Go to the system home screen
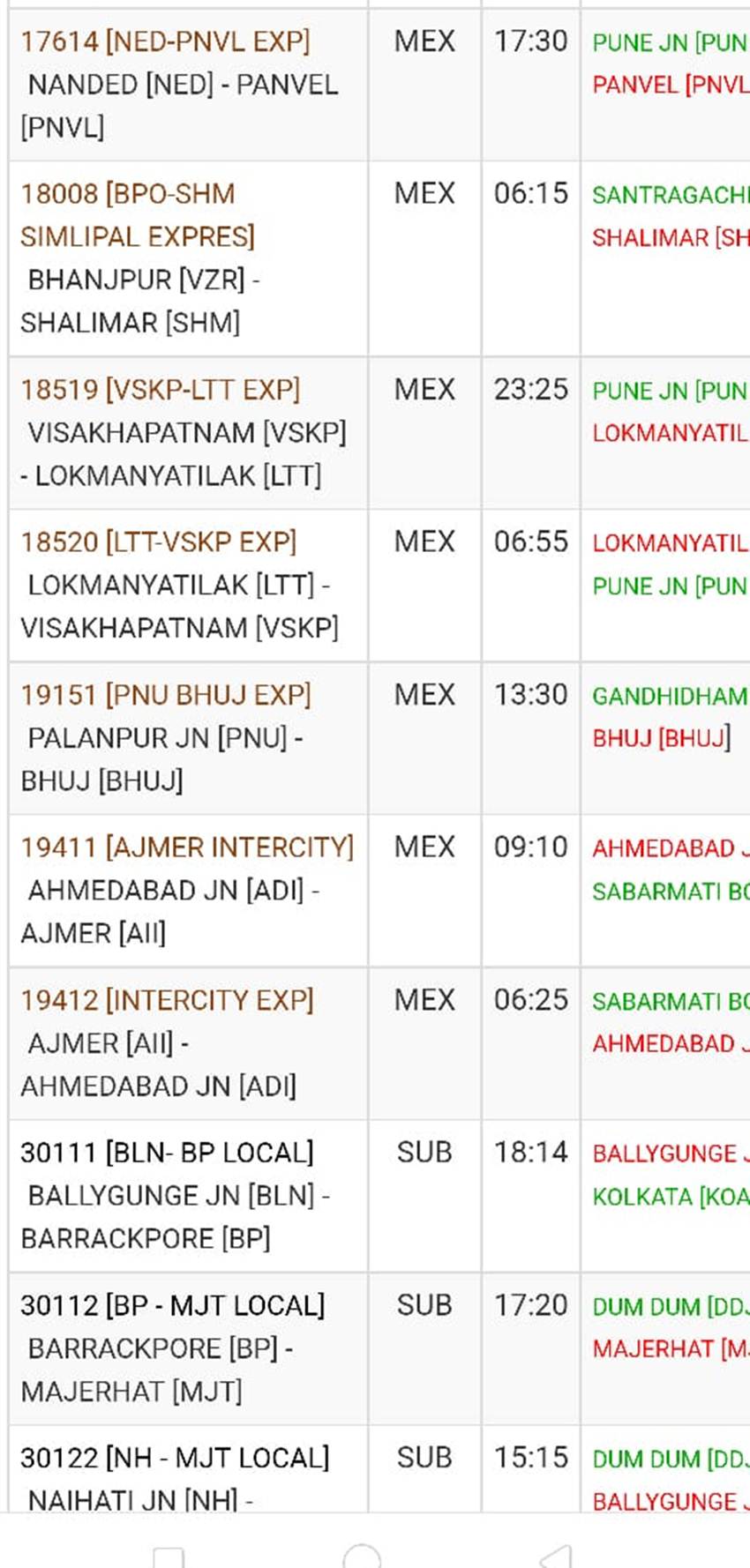The image size is (750, 1568). pyautogui.click(x=362, y=1554)
